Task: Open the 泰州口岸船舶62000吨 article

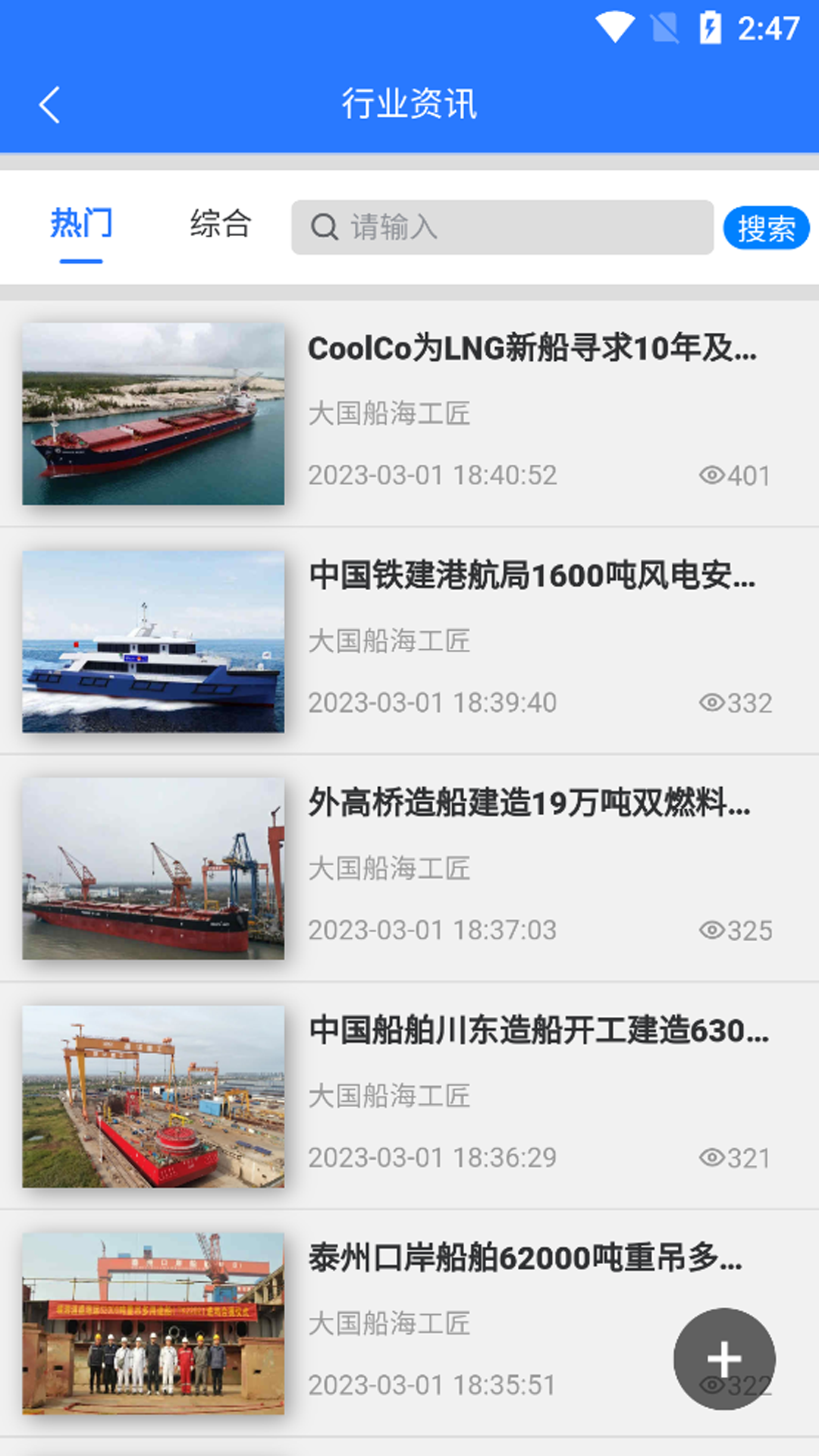Action: point(526,1260)
